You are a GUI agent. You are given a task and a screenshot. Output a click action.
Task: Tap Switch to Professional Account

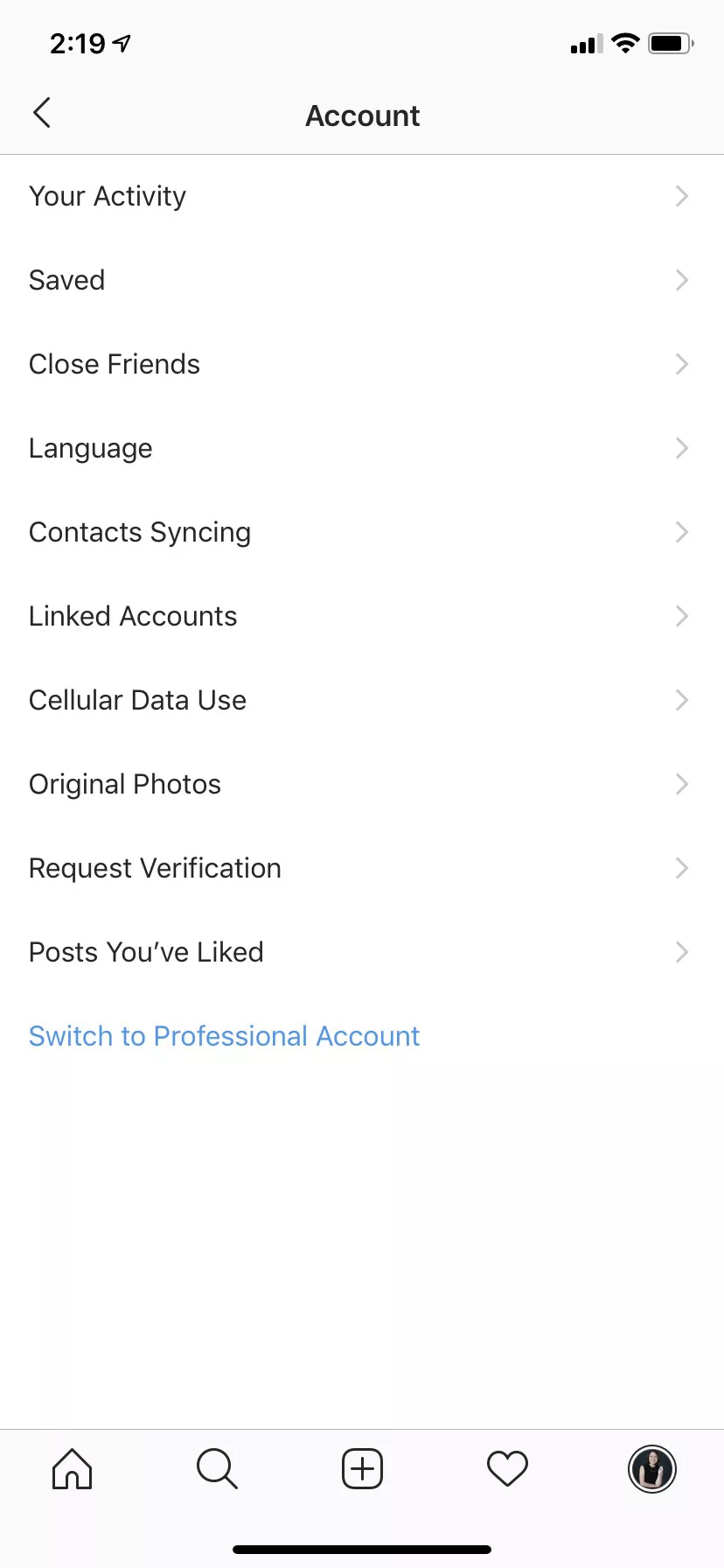click(224, 1036)
